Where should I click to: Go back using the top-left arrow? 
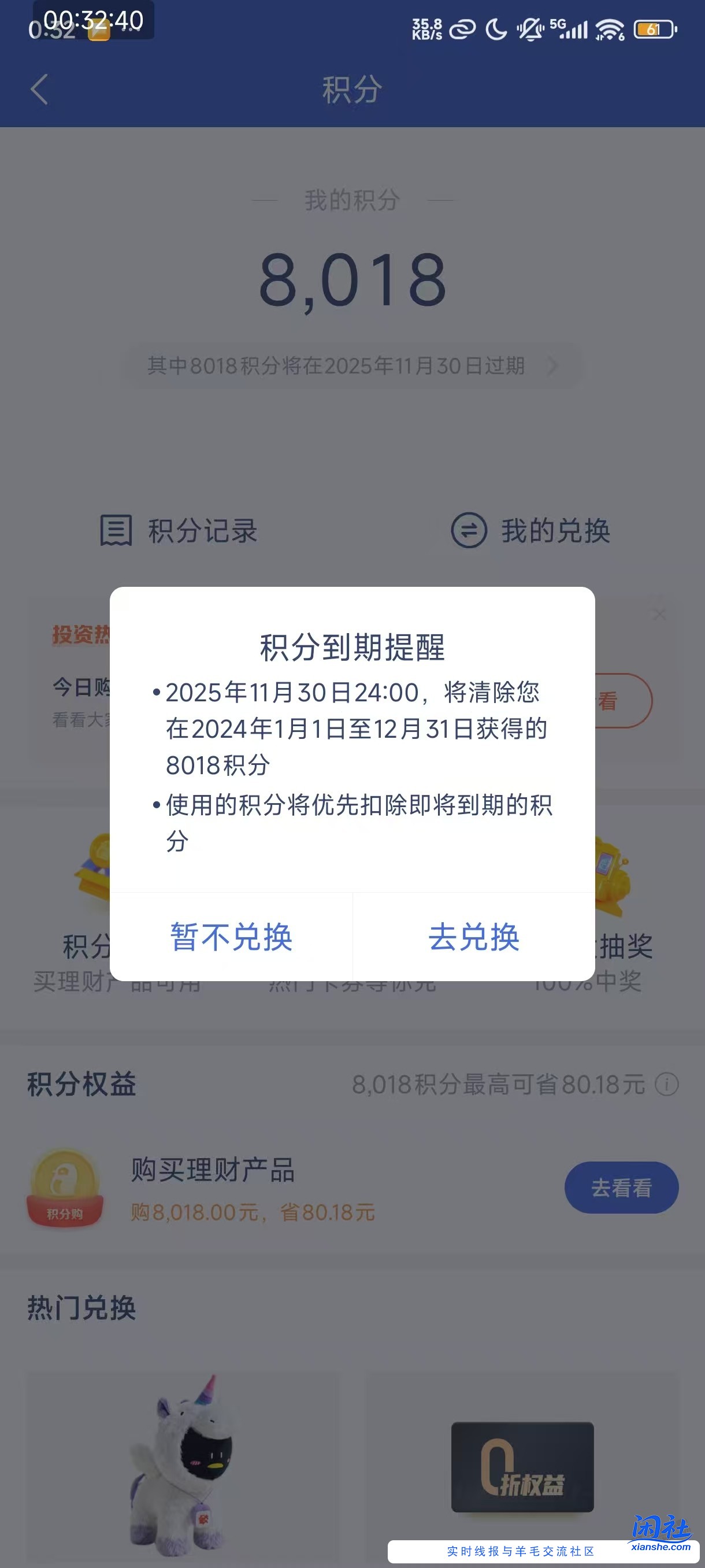(38, 90)
